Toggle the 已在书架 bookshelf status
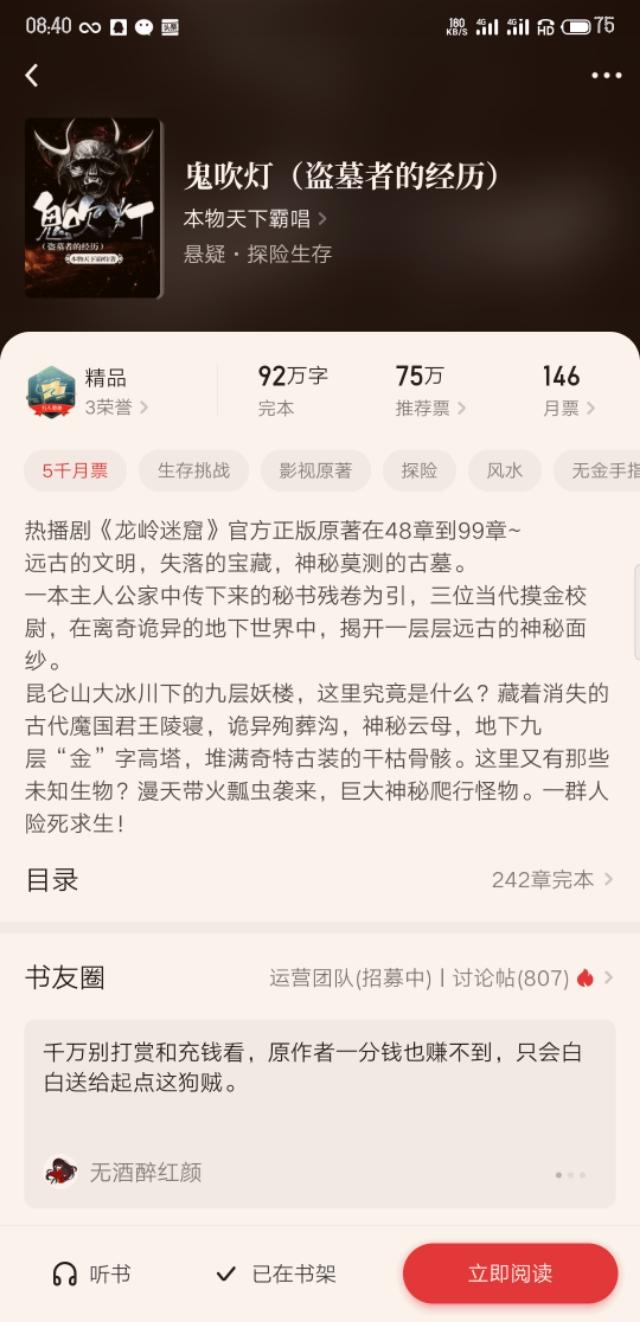Viewport: 640px width, 1322px height. (x=276, y=1274)
